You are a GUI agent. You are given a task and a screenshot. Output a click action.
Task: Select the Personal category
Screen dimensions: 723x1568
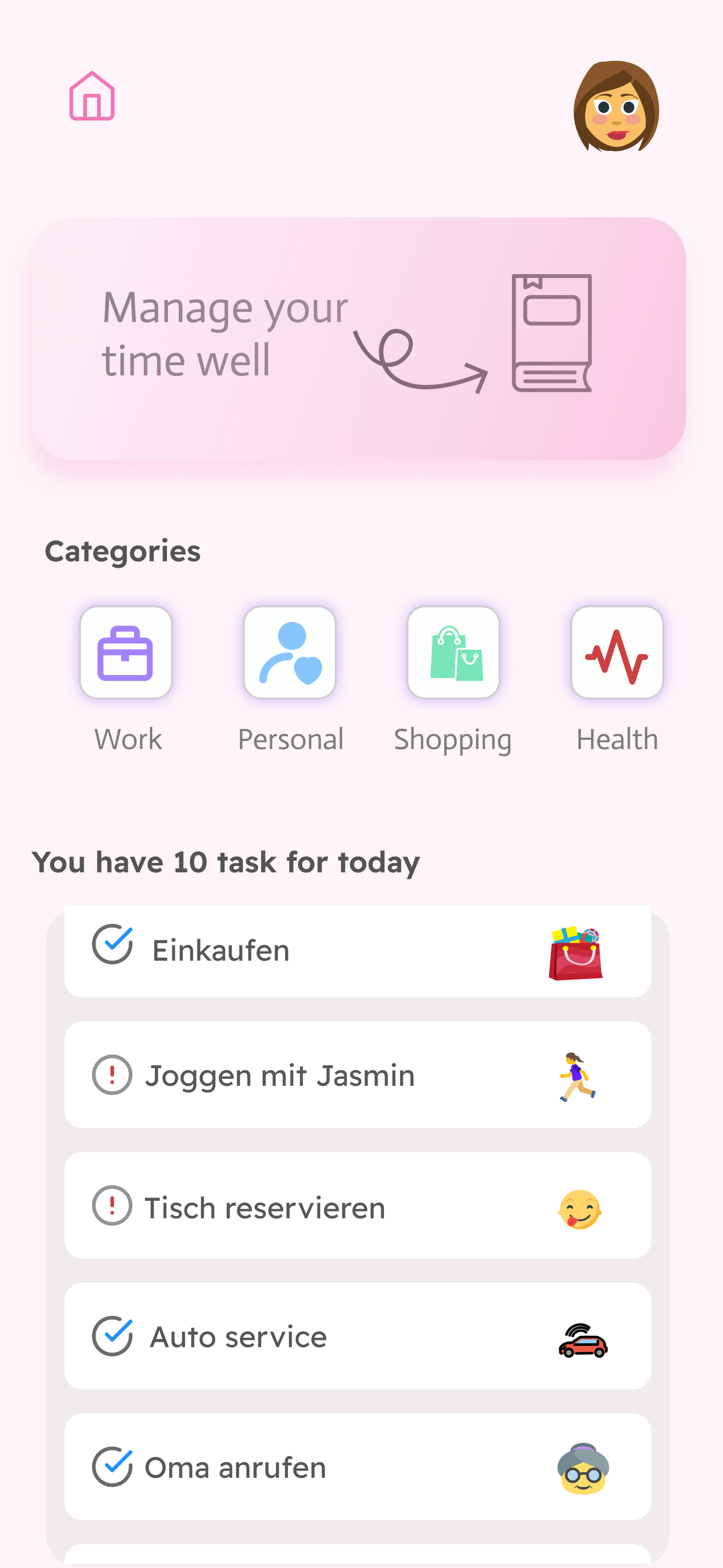pos(290,652)
